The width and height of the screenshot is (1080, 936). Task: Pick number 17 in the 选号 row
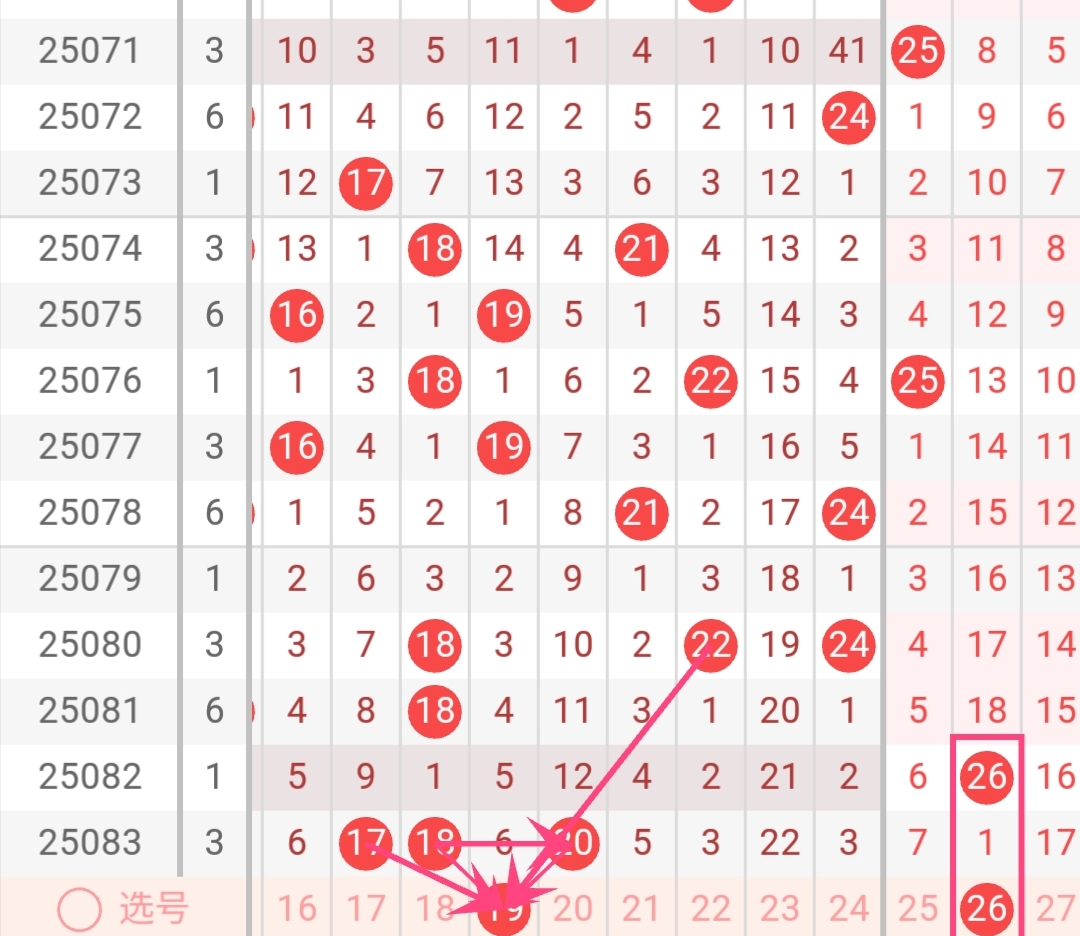tap(365, 908)
